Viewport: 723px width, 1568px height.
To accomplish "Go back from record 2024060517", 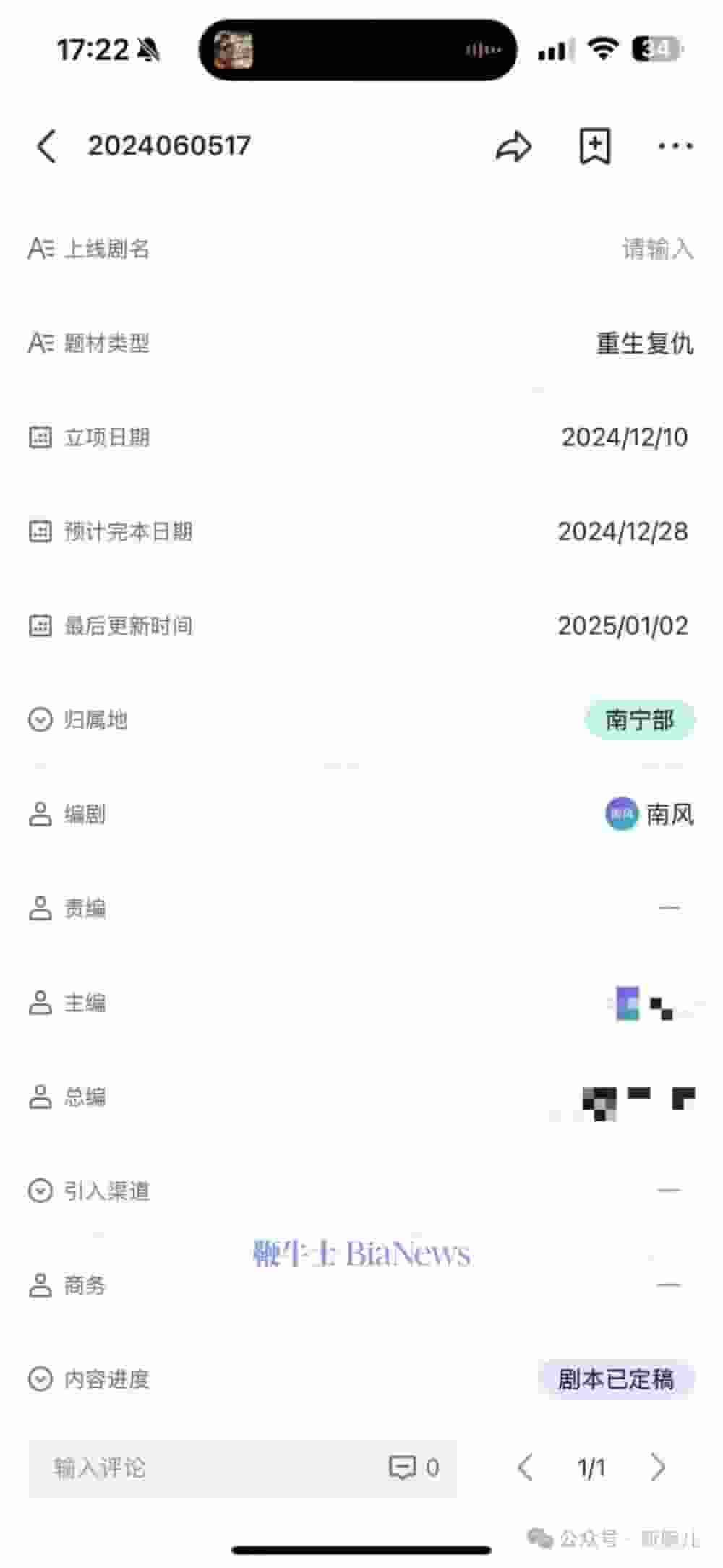I will click(x=46, y=147).
